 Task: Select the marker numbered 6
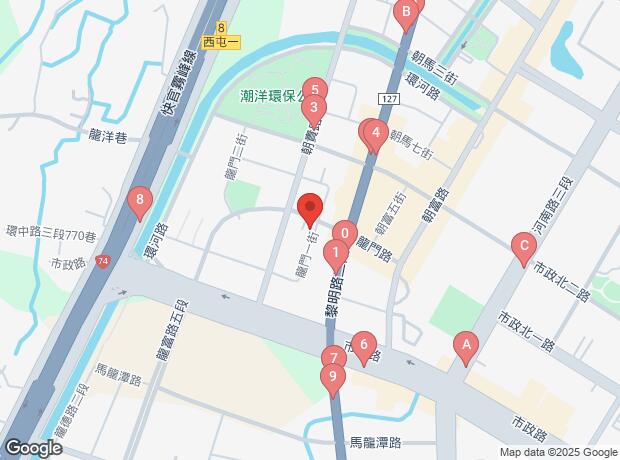click(x=364, y=346)
